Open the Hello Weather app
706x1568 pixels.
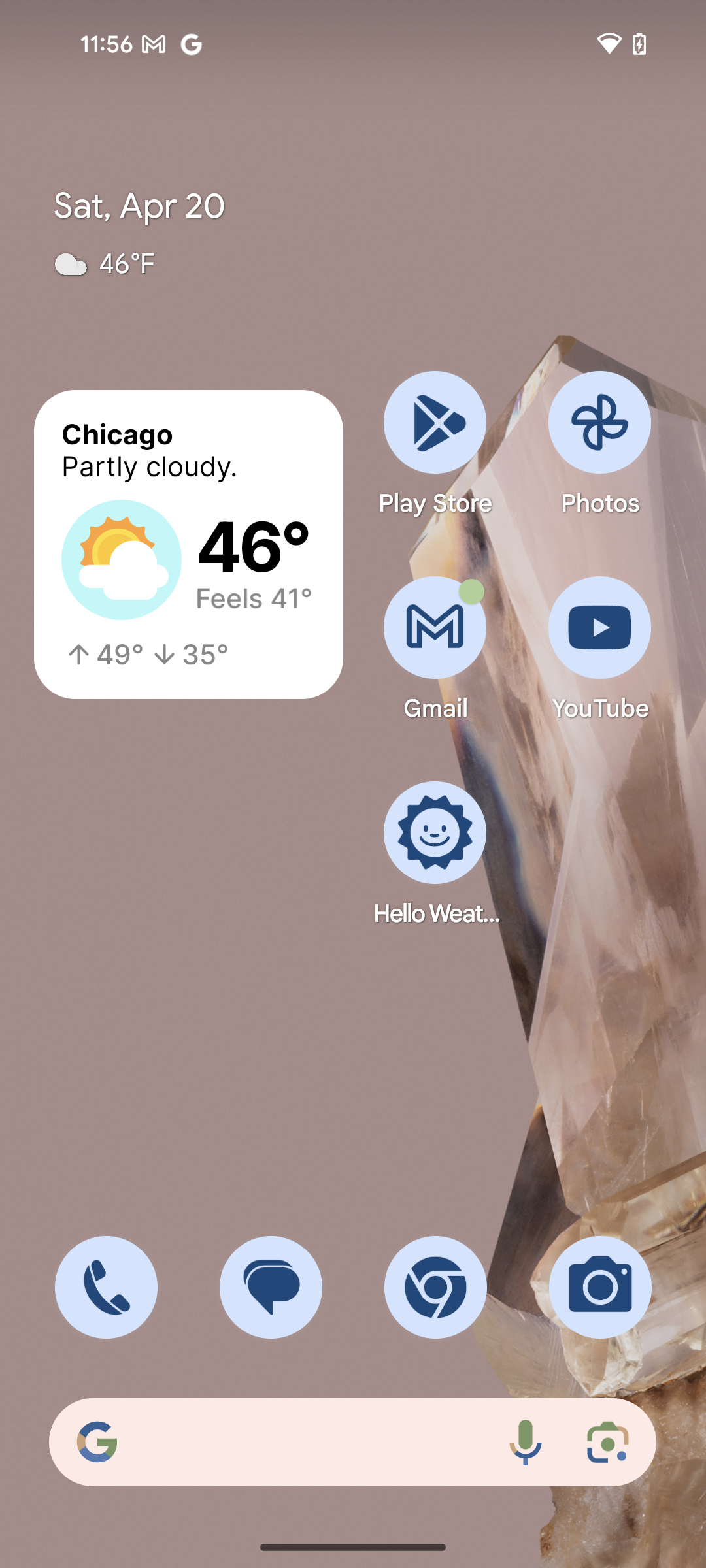coord(435,833)
